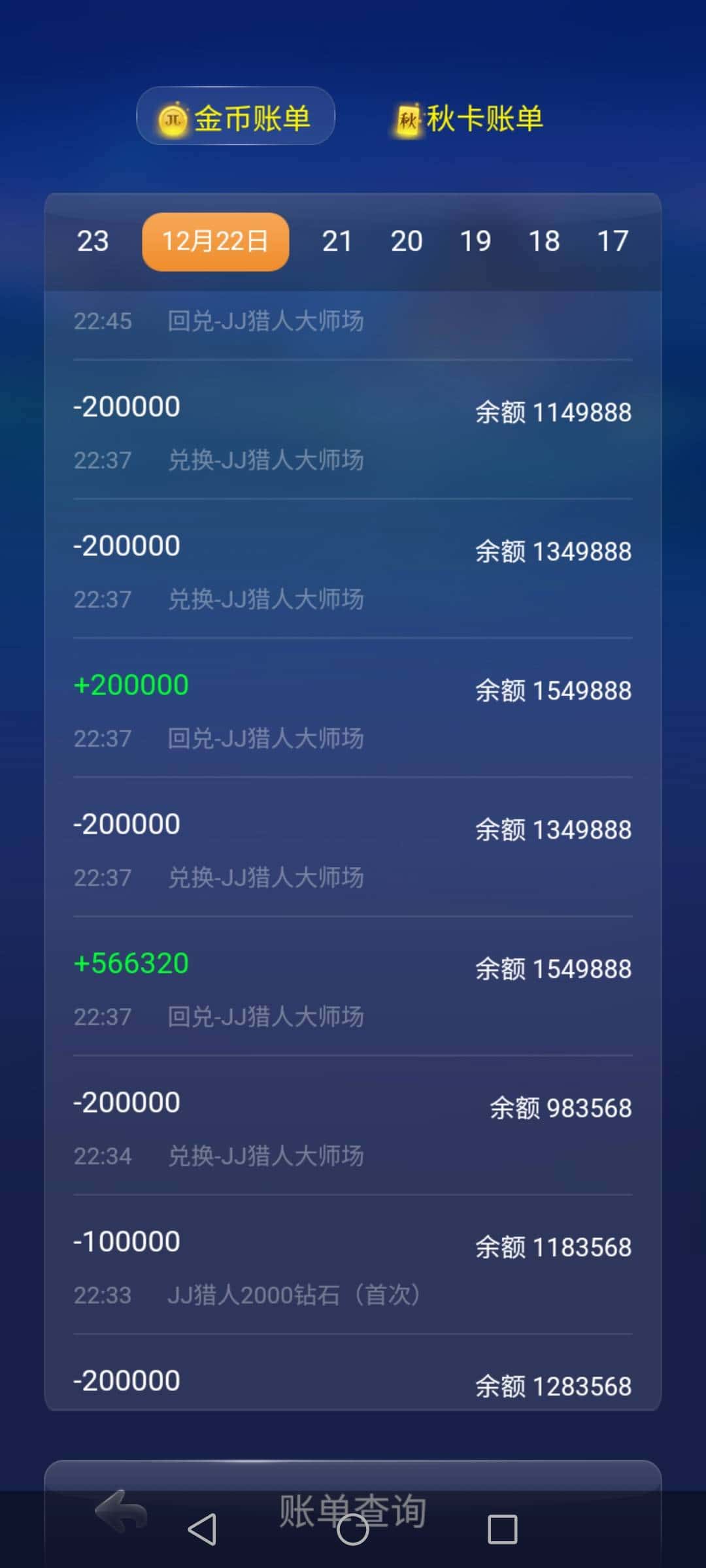
Task: Open the JJ猎人2000钻石 transaction entry
Action: pyautogui.click(x=353, y=1261)
